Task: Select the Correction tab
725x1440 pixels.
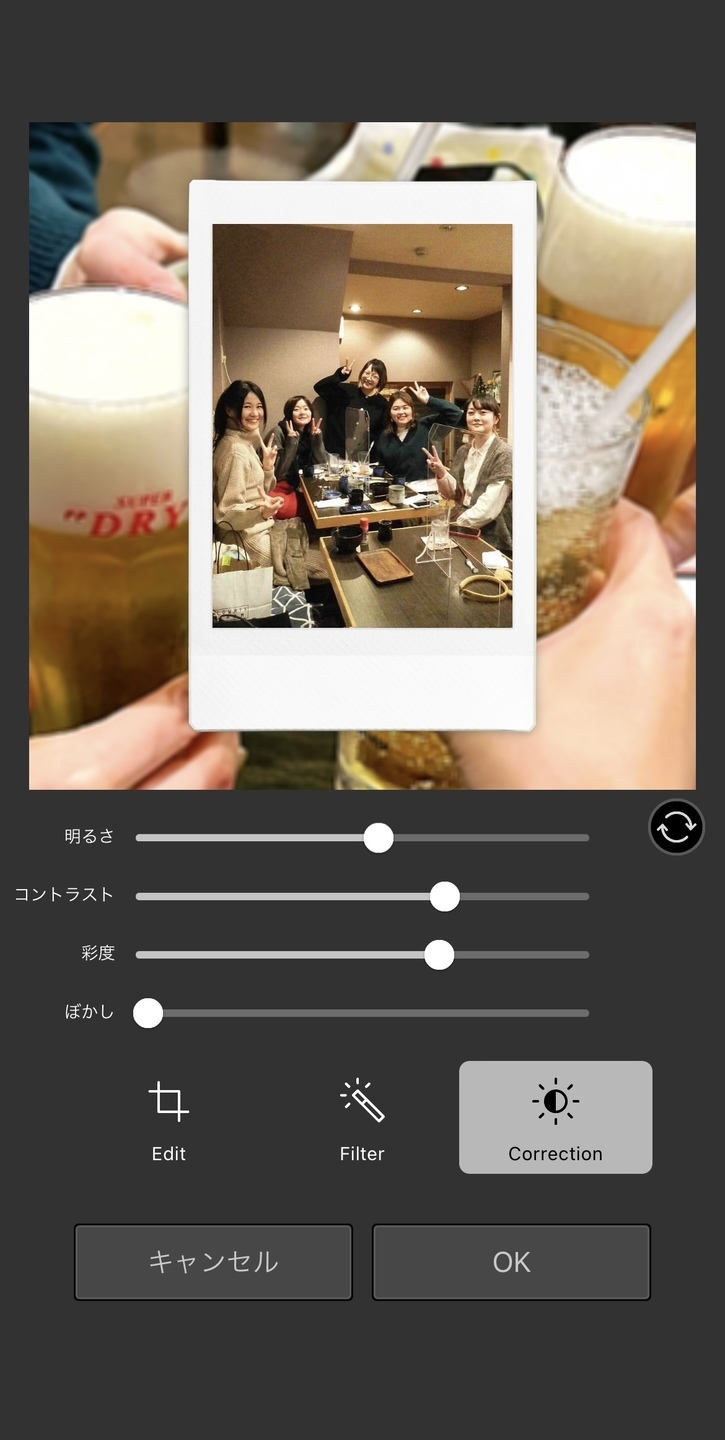Action: 555,1118
